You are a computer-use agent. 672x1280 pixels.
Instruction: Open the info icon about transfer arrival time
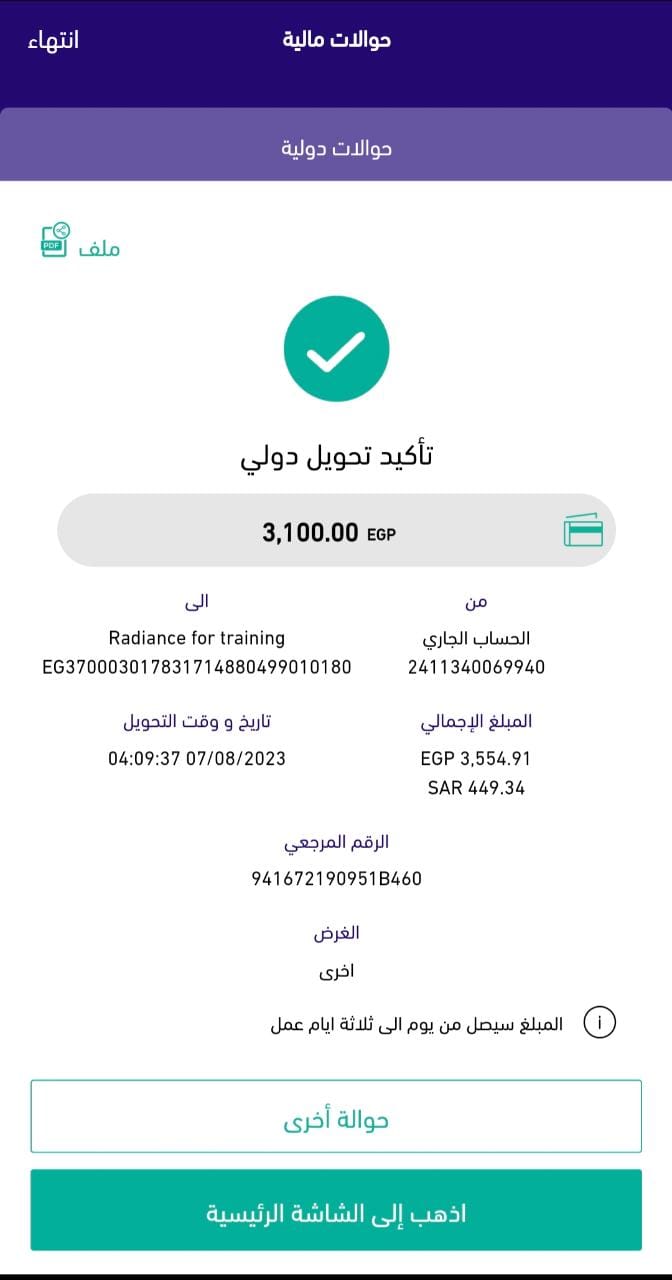click(x=599, y=1023)
